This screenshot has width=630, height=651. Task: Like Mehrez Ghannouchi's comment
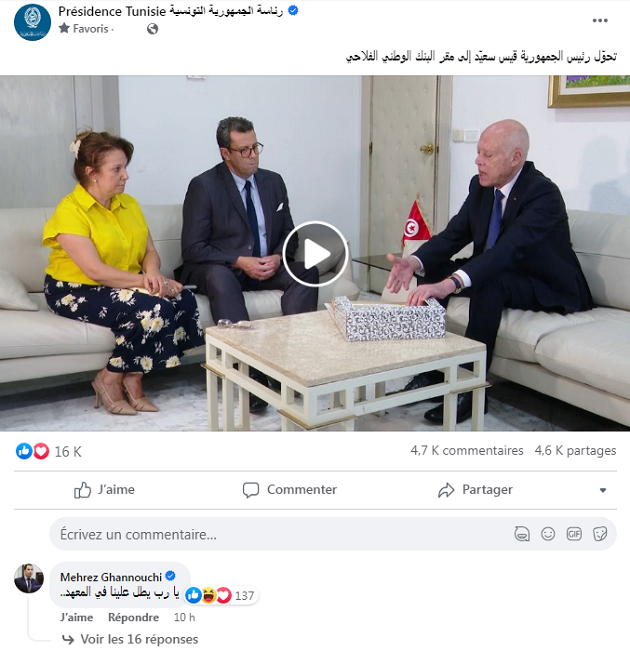(x=76, y=618)
